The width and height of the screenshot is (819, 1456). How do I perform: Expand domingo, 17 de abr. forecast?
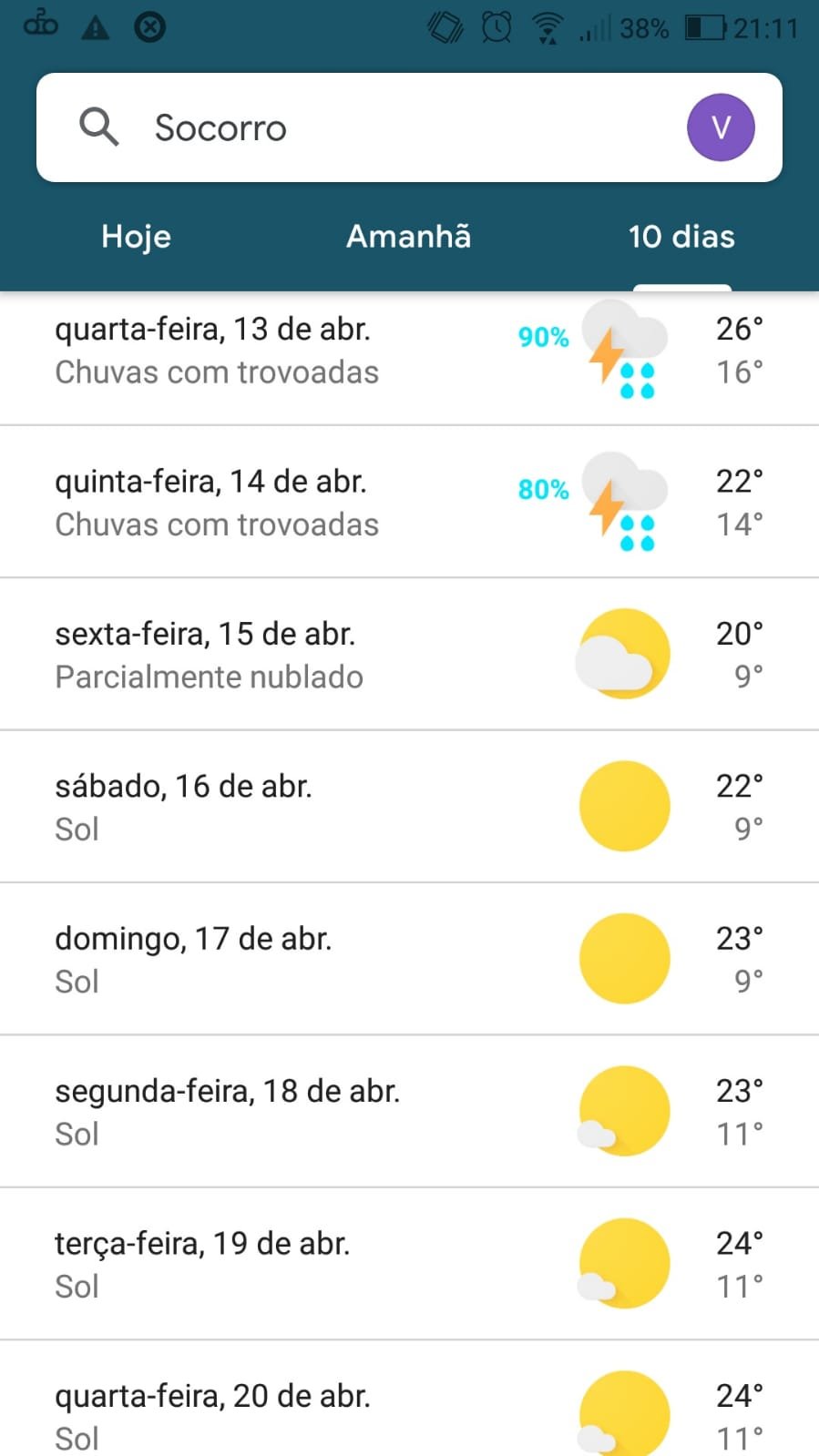click(409, 959)
